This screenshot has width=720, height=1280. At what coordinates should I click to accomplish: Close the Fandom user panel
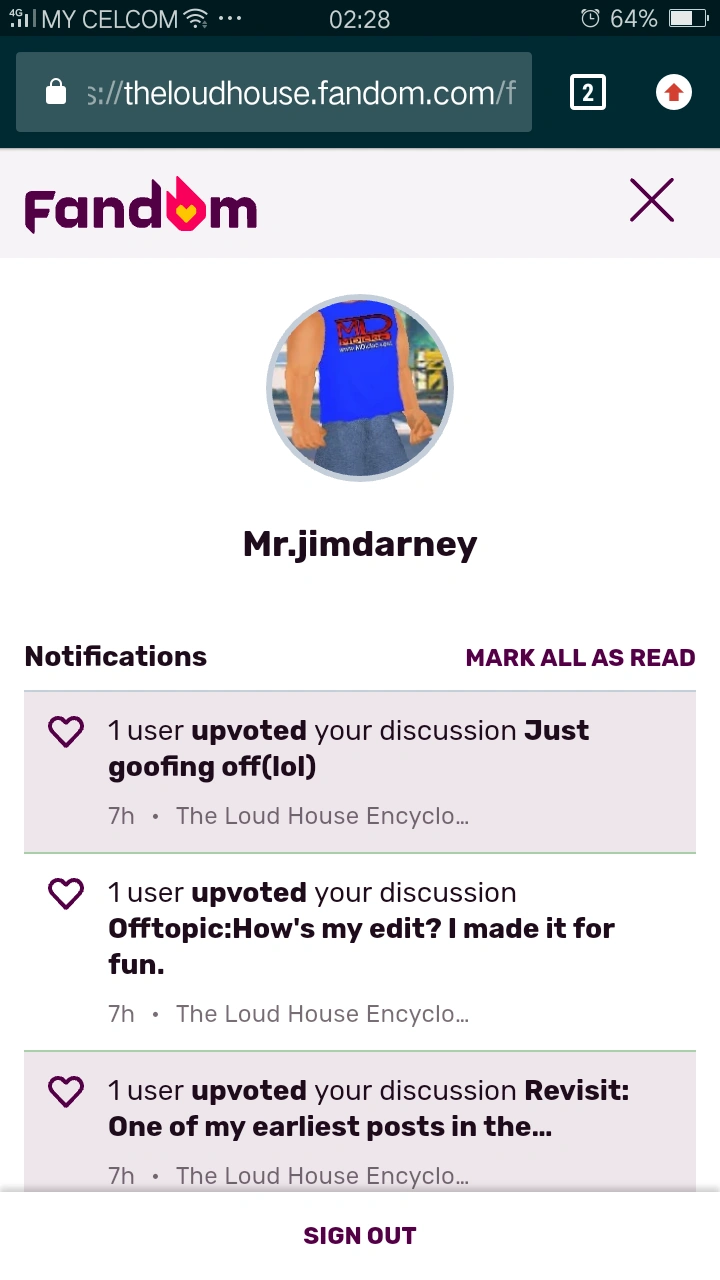652,200
